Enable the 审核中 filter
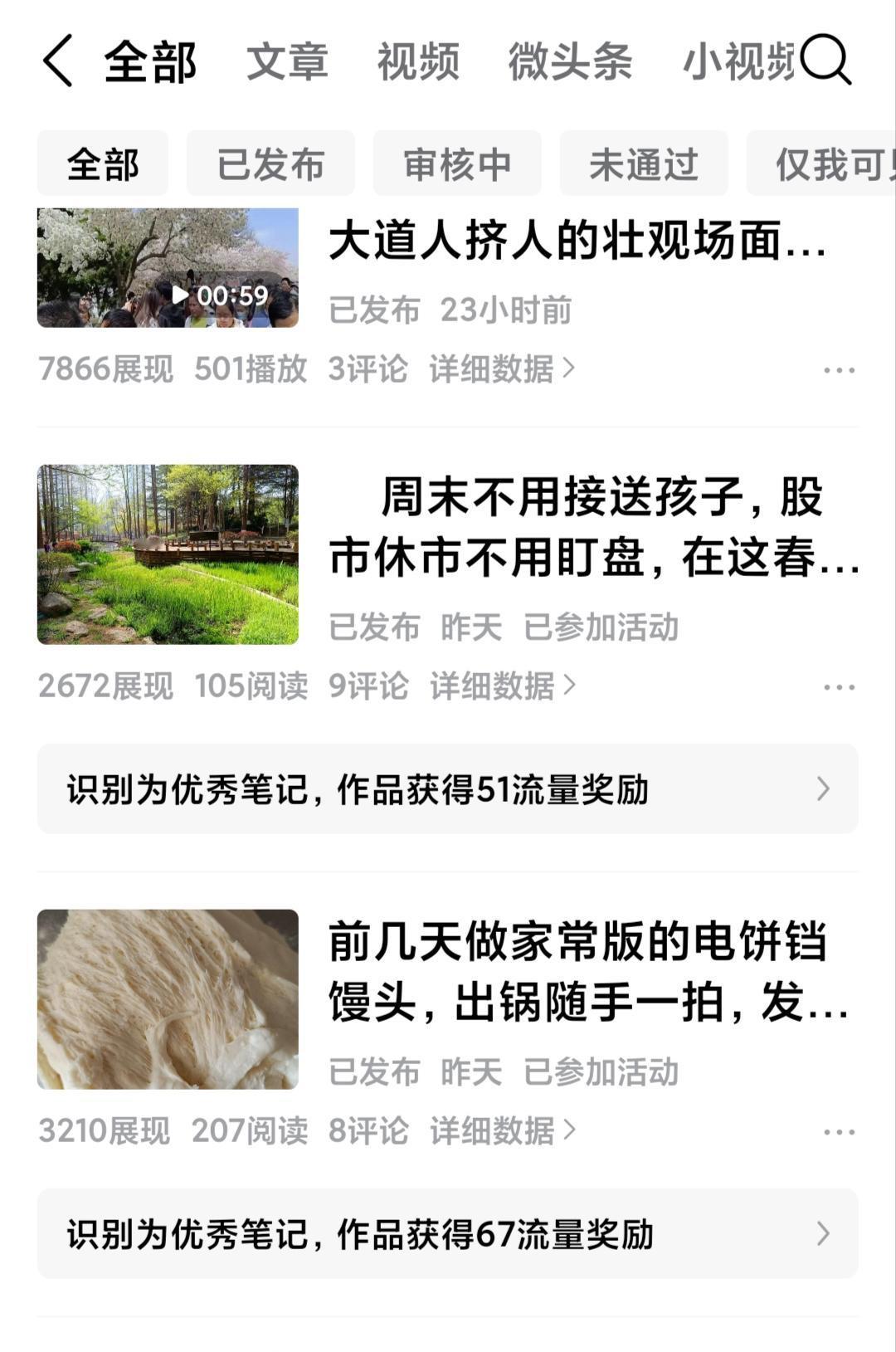The height and width of the screenshot is (1352, 896). click(x=458, y=163)
